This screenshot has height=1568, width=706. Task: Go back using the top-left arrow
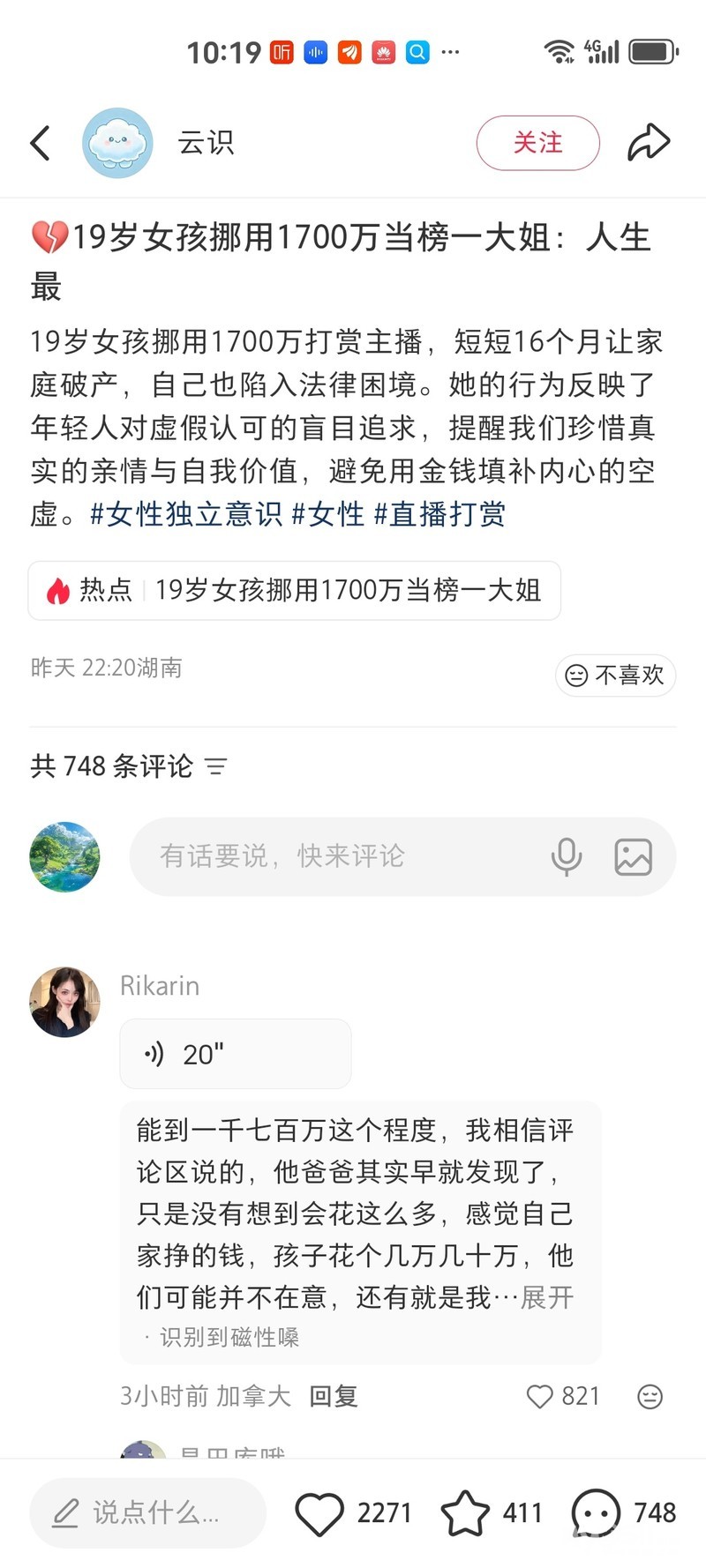41,143
